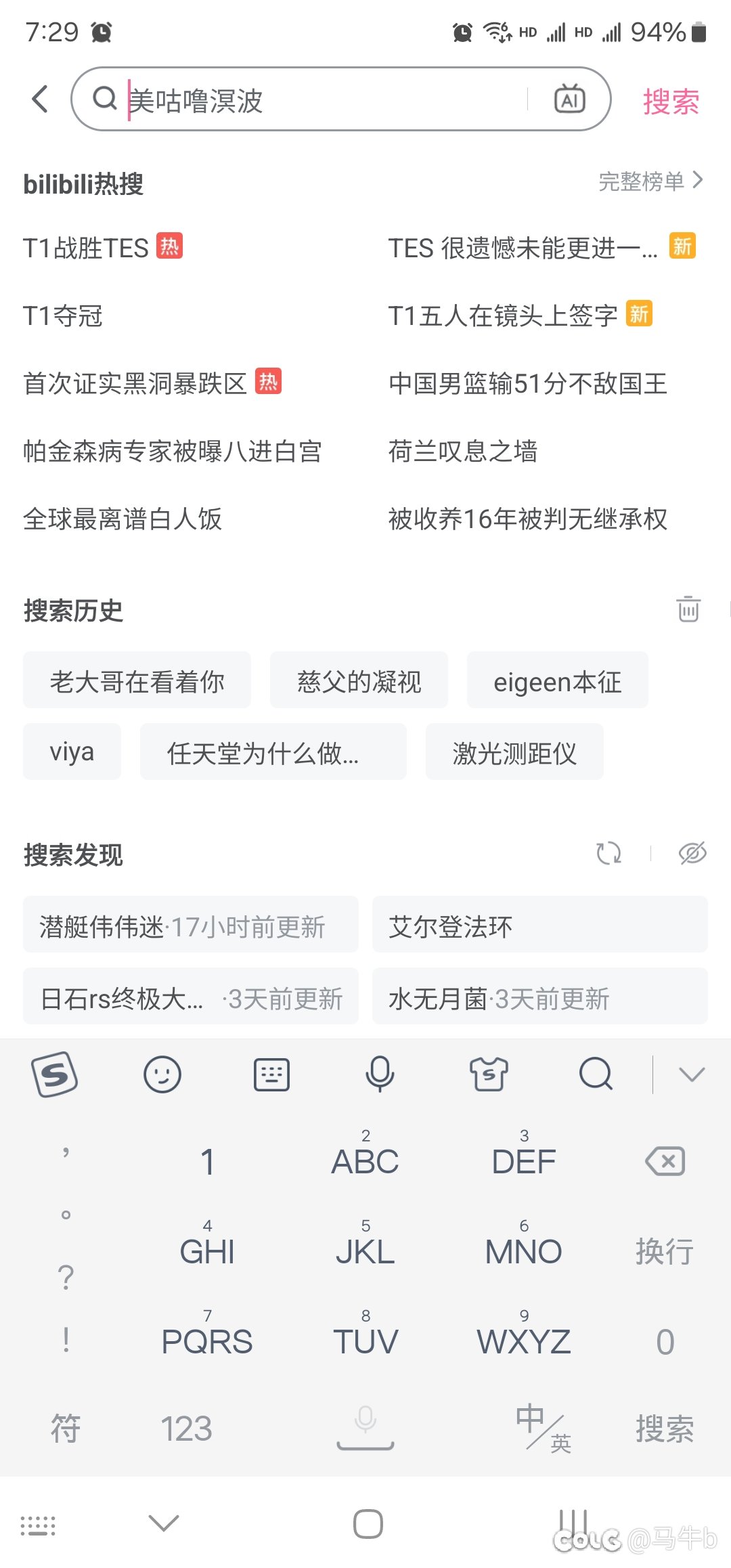Open the discovery suggestion 艾尔登法环
The width and height of the screenshot is (731, 1568).
coord(539,925)
